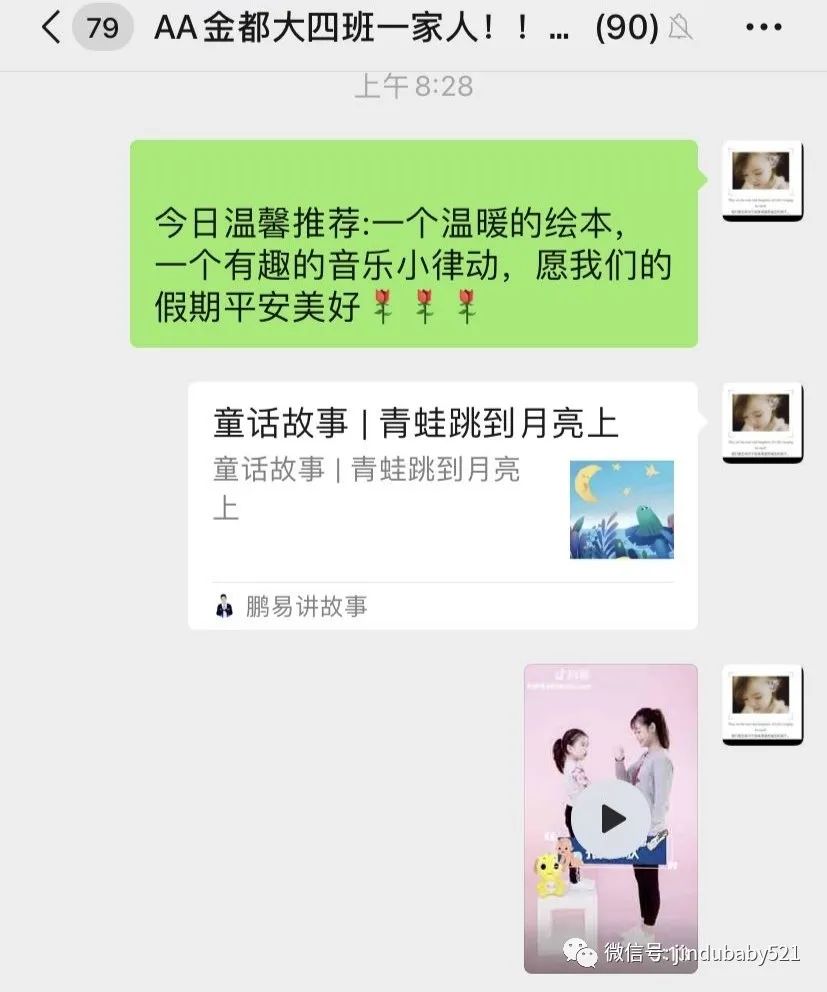
Task: Play the shared dance video
Action: pos(611,819)
